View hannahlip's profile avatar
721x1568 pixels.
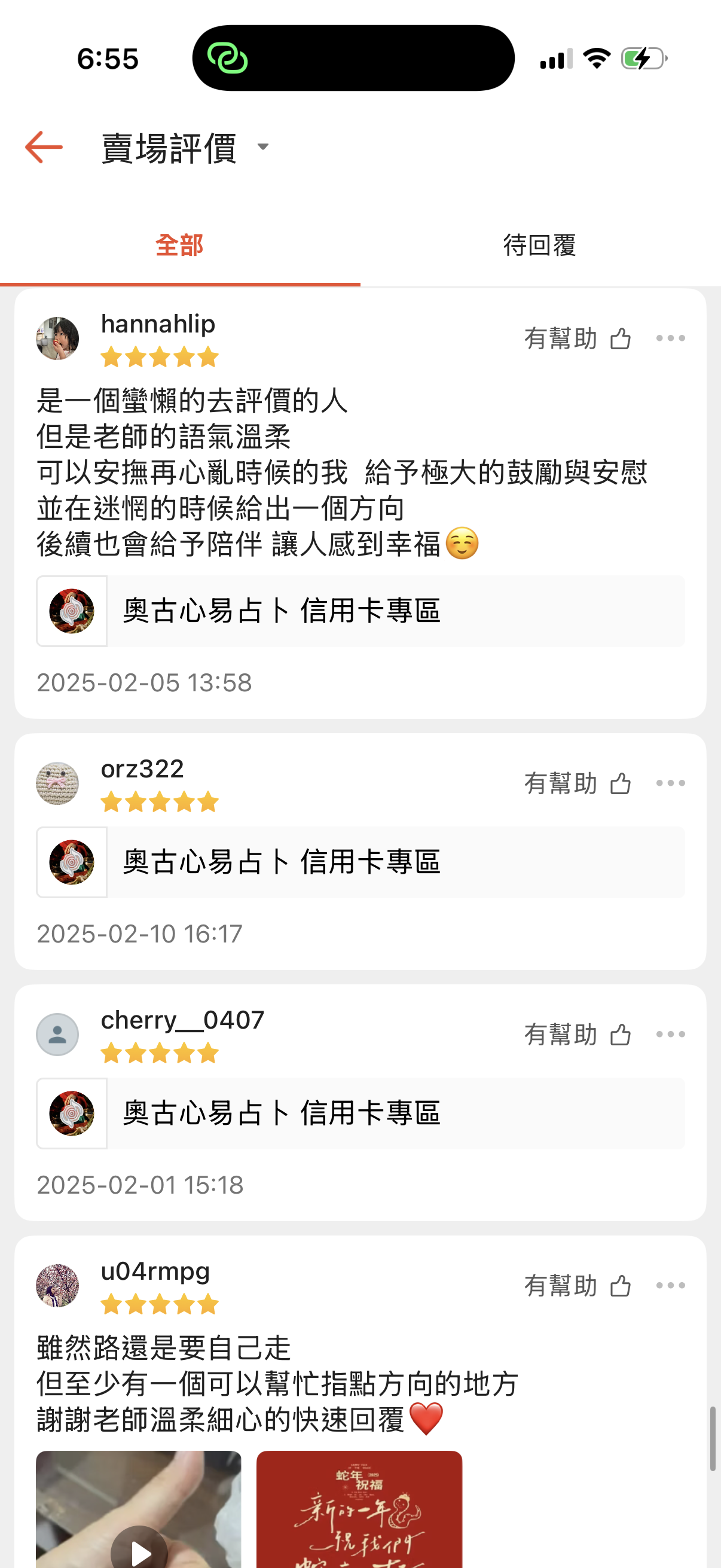[58, 338]
